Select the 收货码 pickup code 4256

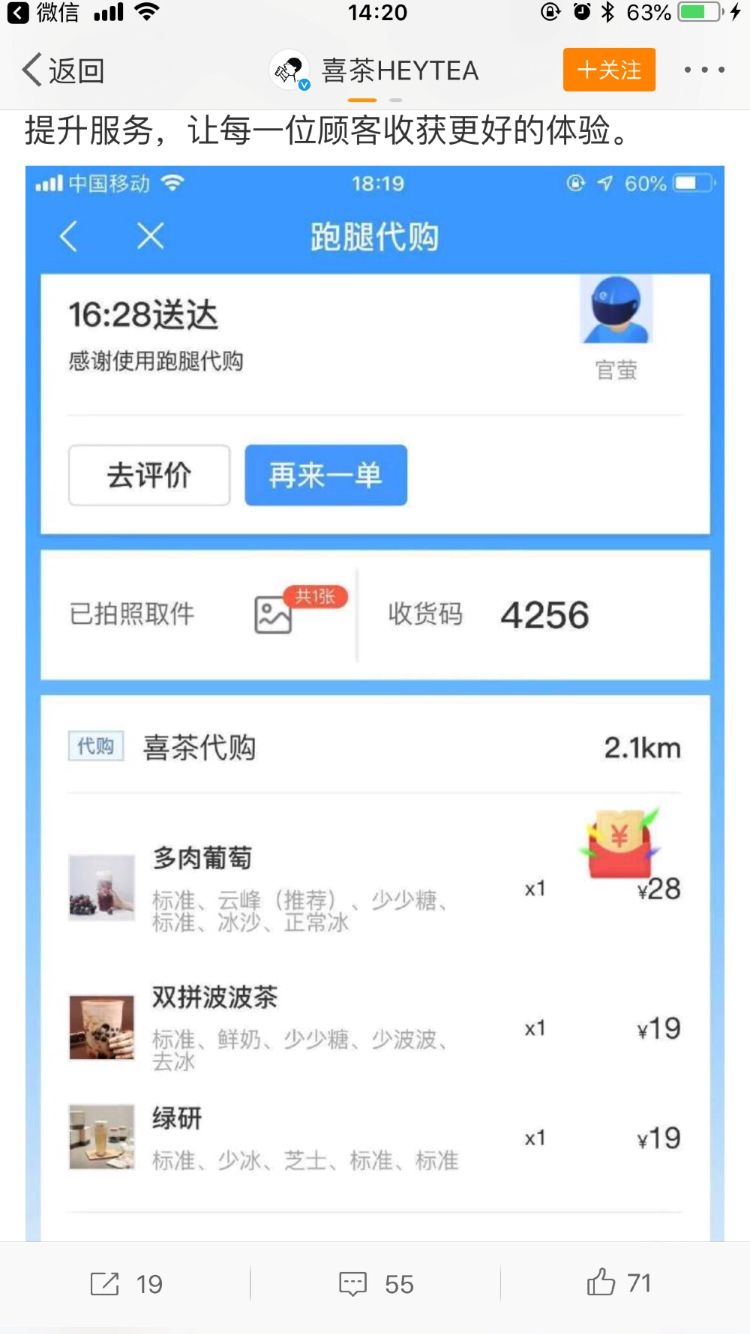544,615
